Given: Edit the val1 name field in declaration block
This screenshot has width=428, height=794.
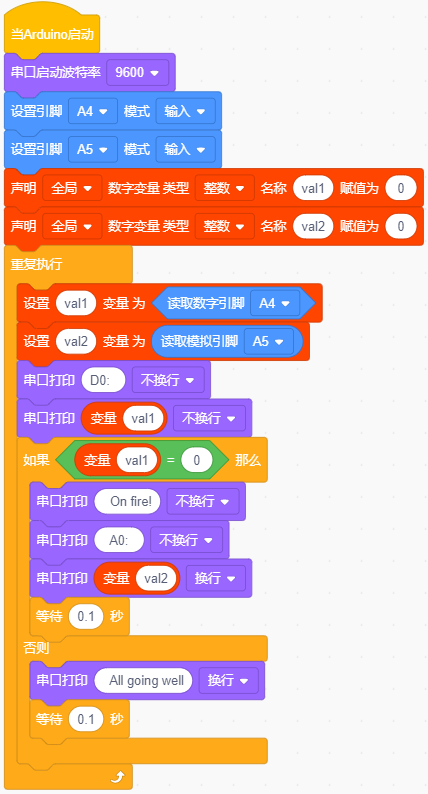Looking at the screenshot, I should pos(313,188).
